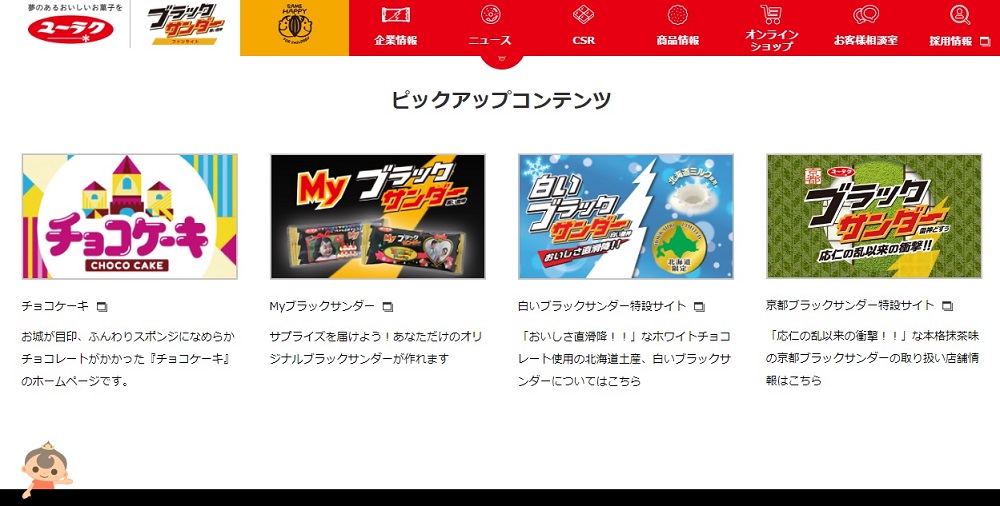The image size is (1000, 506).
Task: Open 企業情報 in the top menu
Action: pyautogui.click(x=396, y=27)
